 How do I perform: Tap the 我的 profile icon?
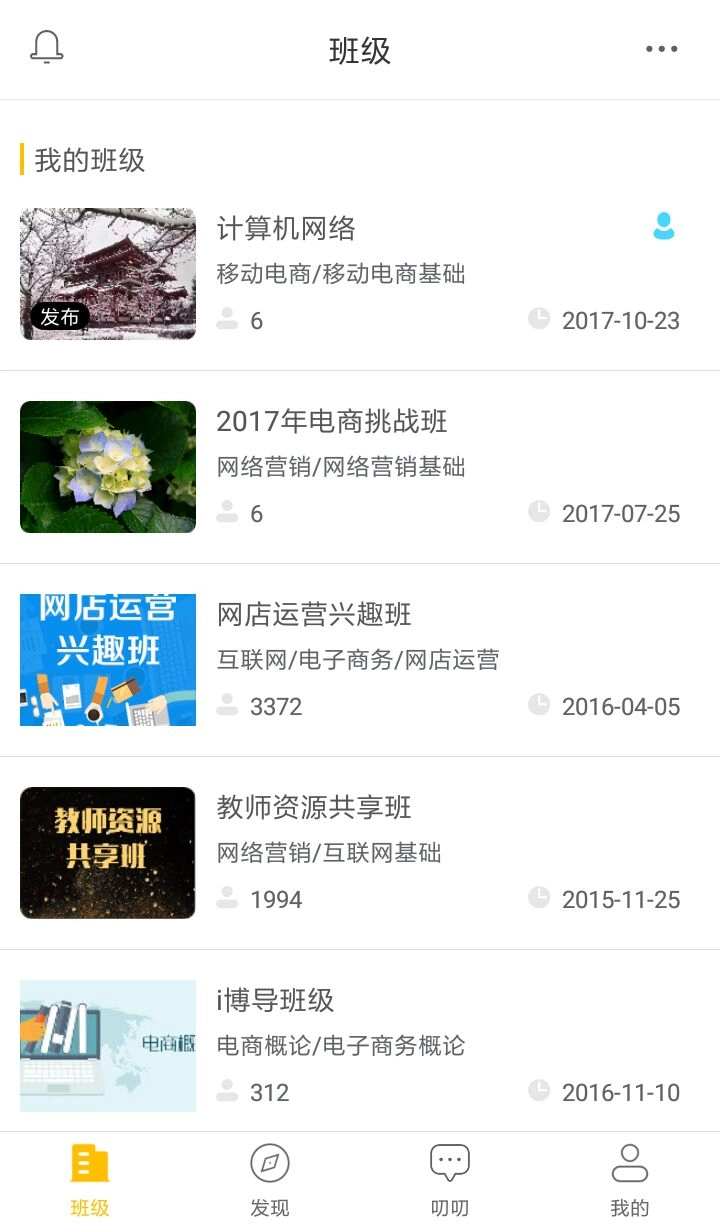(630, 1162)
